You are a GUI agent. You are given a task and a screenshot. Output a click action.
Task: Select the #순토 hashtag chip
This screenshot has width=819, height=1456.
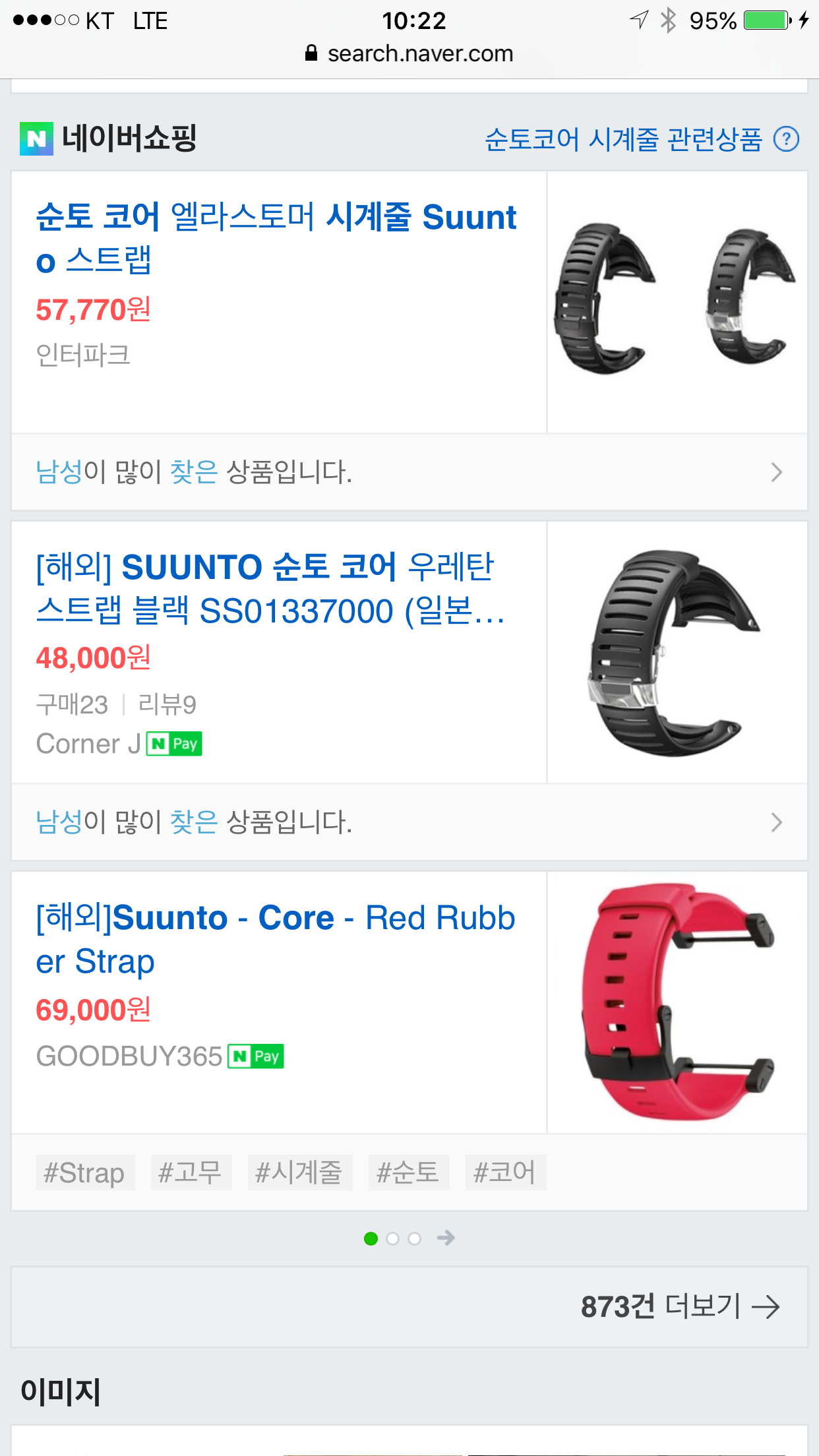pos(408,1172)
